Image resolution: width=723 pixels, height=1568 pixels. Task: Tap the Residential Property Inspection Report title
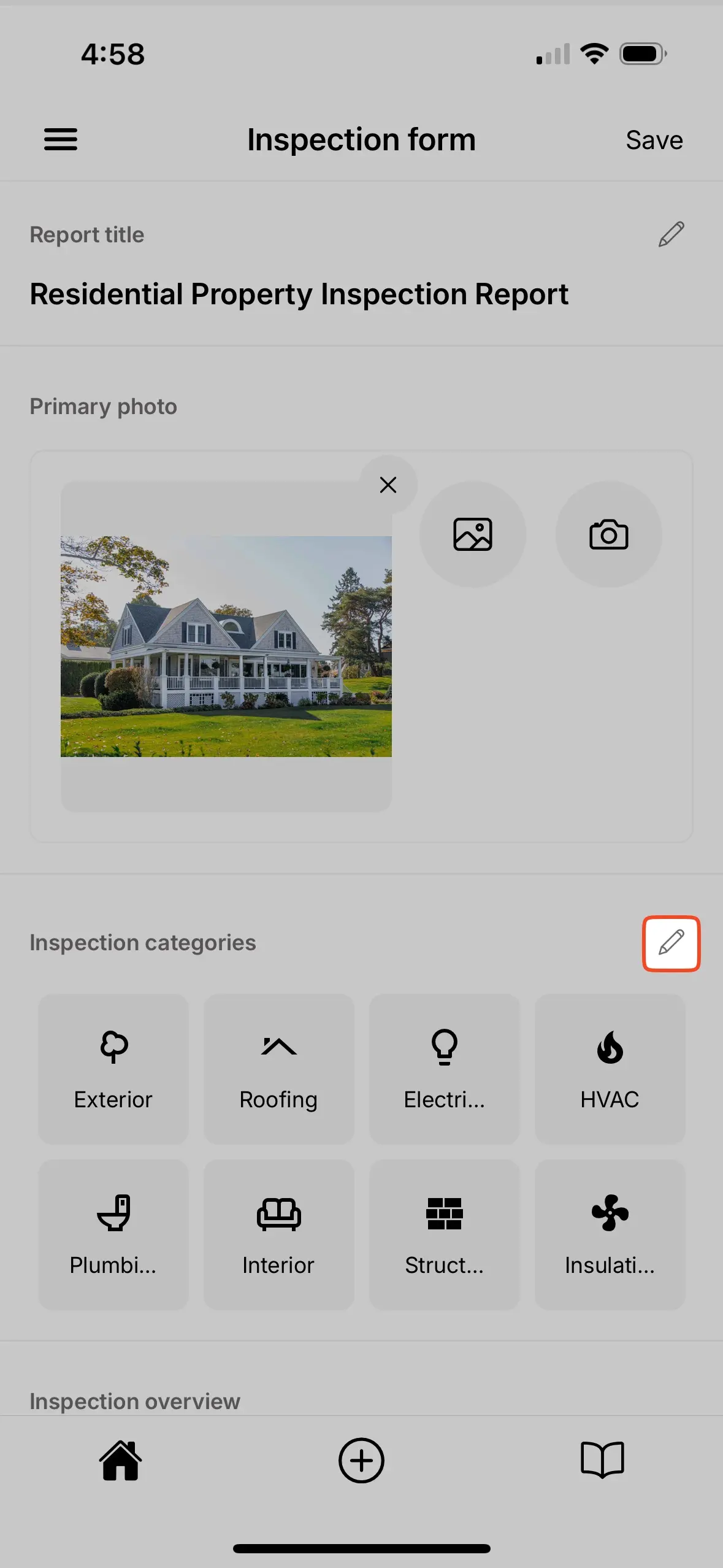(x=299, y=294)
